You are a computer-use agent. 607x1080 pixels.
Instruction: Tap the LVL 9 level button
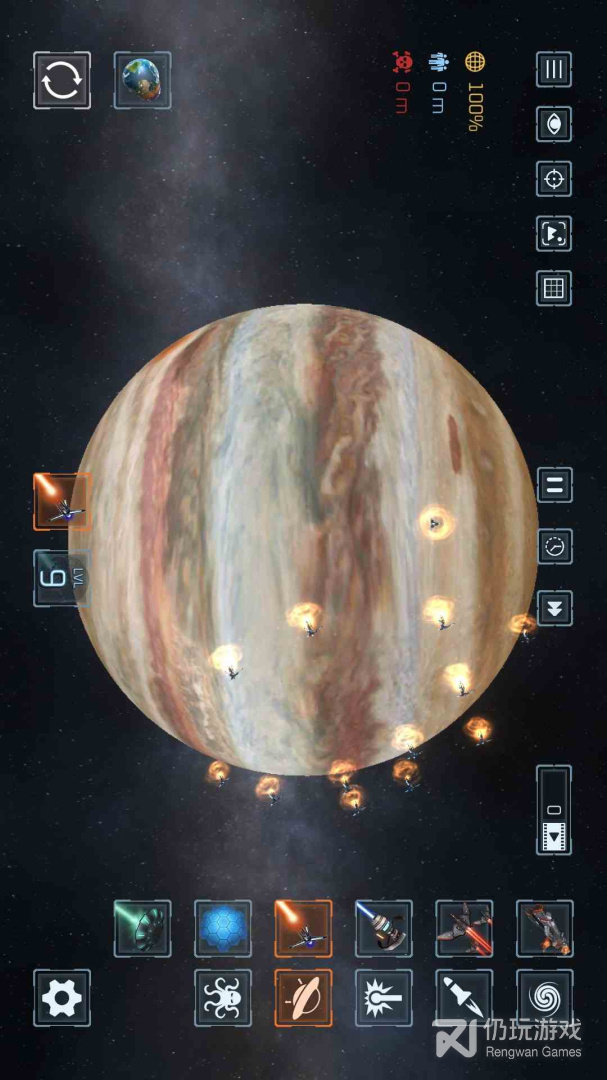(62, 578)
